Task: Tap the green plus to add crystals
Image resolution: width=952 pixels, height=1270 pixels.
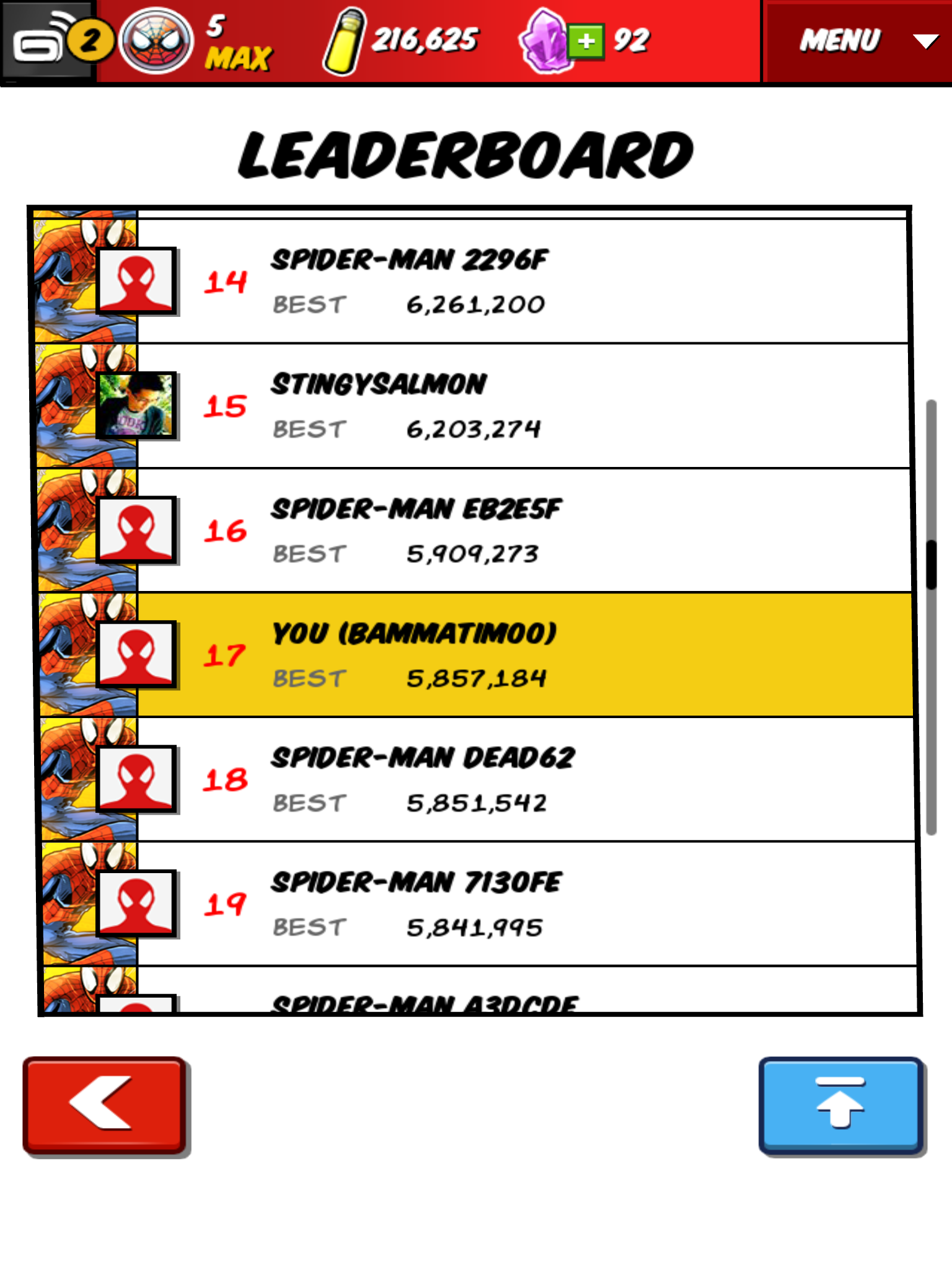Action: click(586, 42)
